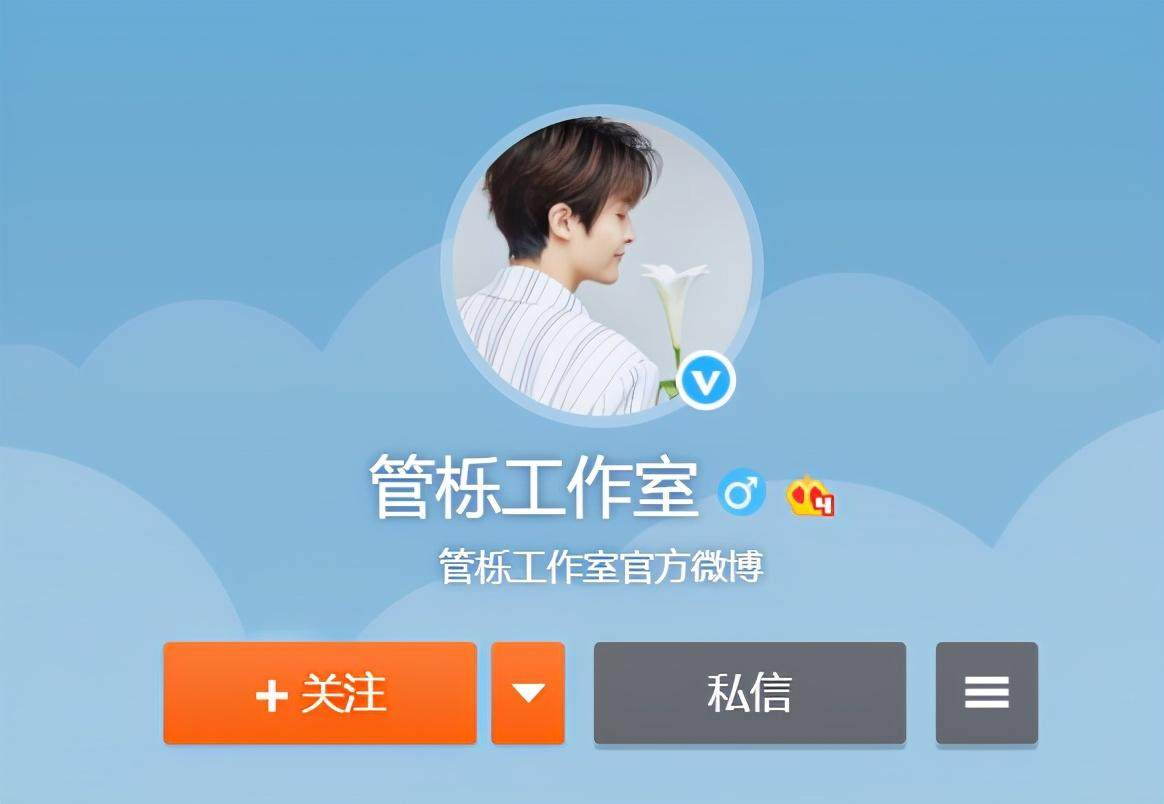Screen dimensions: 1164x804
Task: View 管栋工作室's profile avatar
Action: tap(600, 265)
